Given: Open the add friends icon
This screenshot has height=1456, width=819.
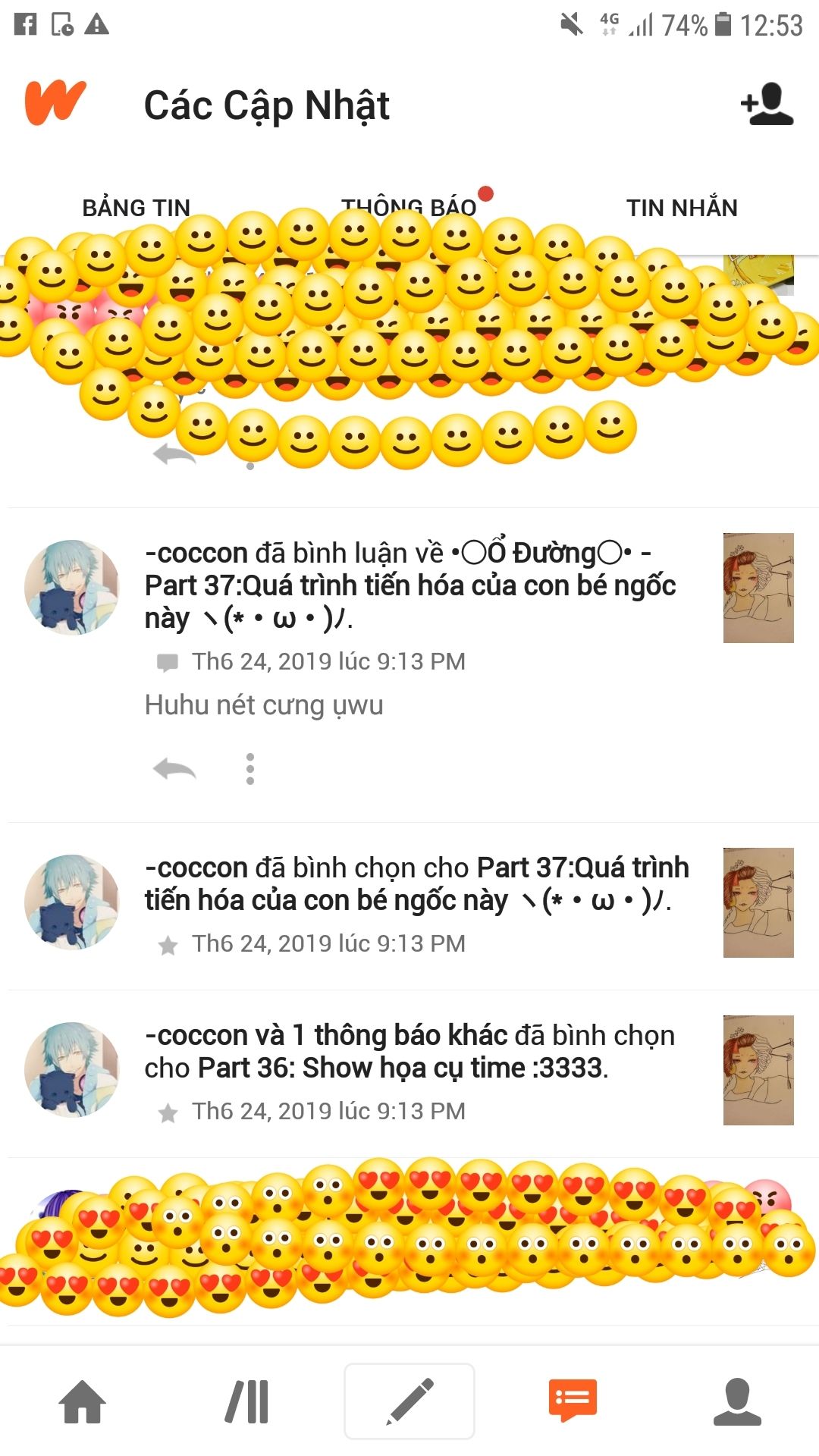Looking at the screenshot, I should tap(767, 105).
